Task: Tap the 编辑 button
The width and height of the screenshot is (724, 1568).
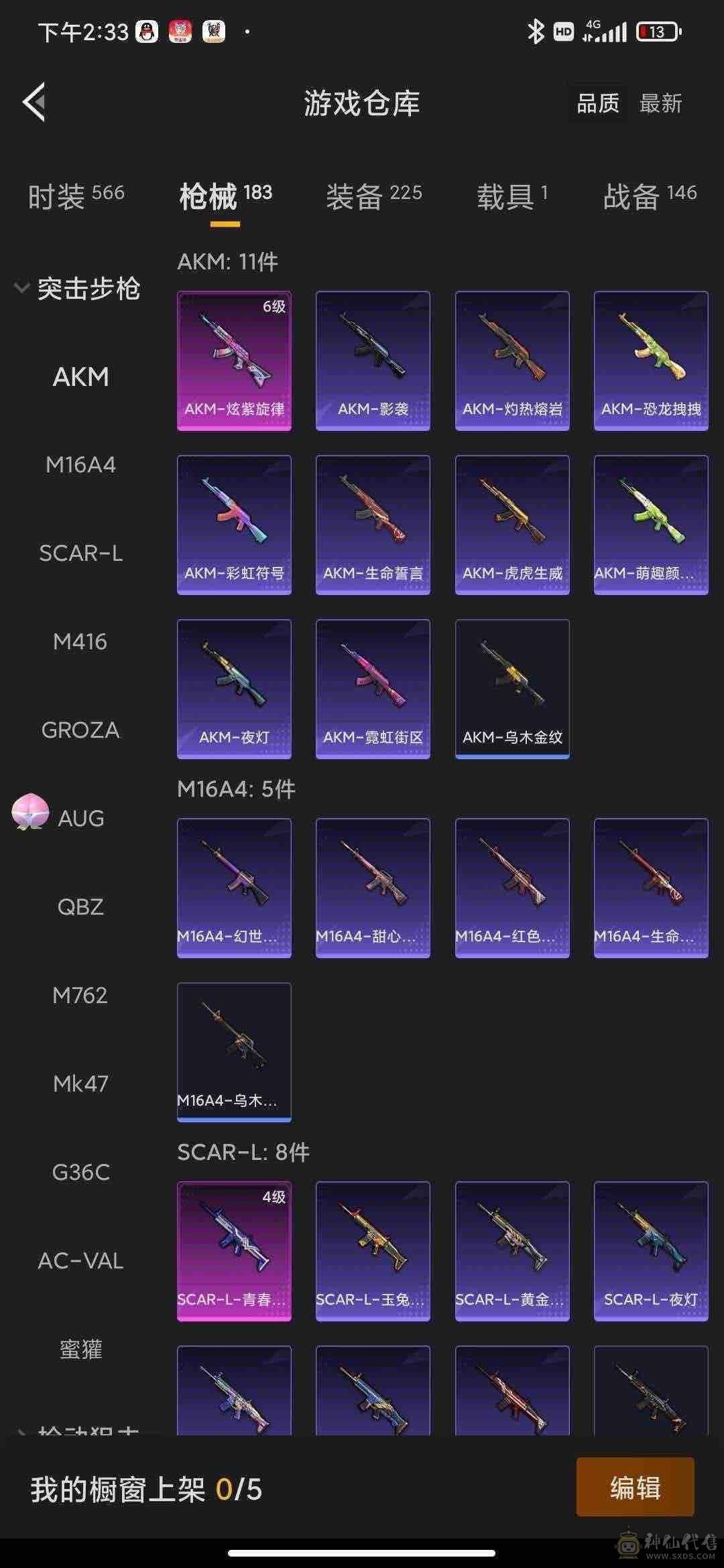Action: click(x=635, y=1488)
